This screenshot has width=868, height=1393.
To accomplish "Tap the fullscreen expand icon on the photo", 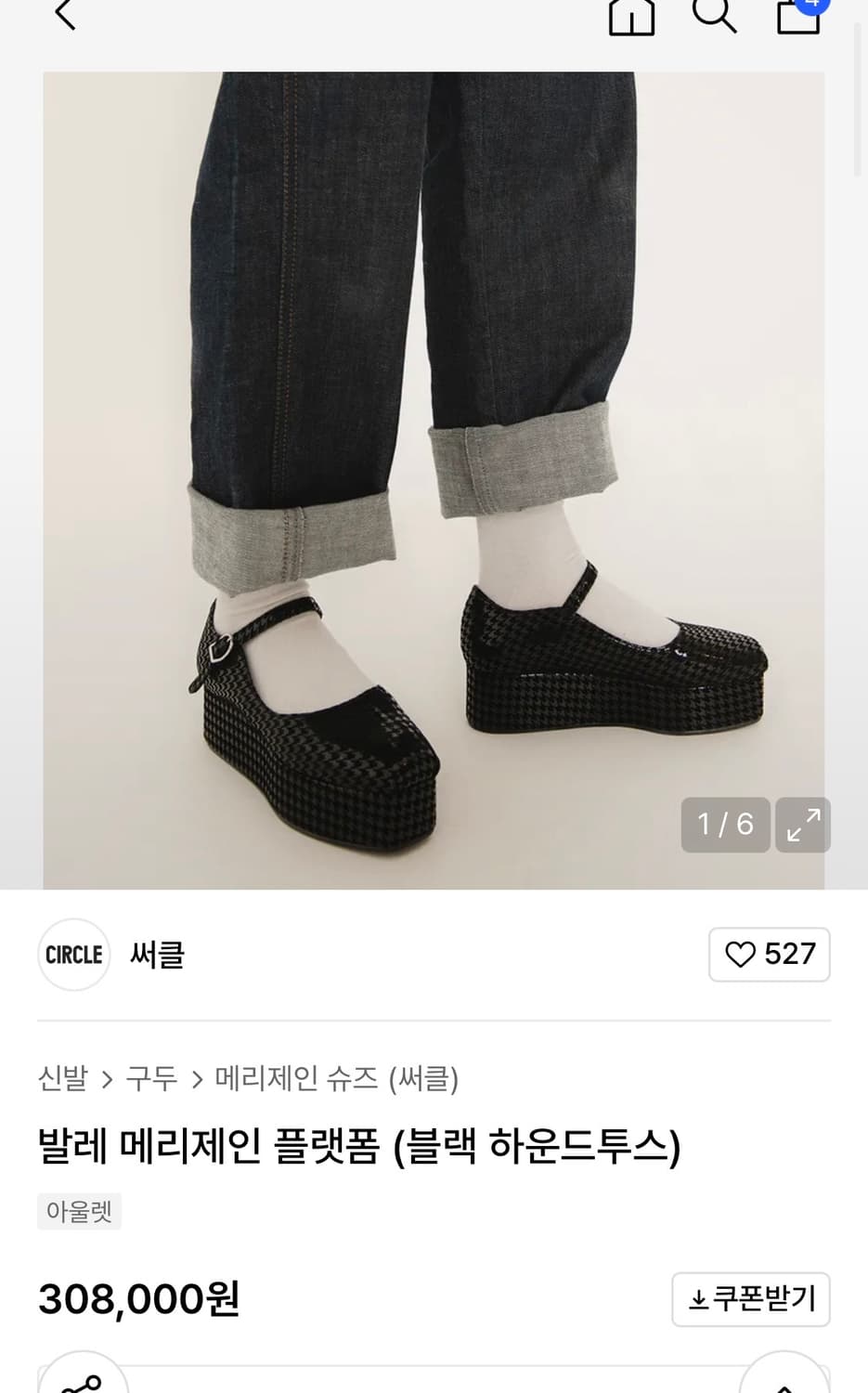I will coord(802,825).
